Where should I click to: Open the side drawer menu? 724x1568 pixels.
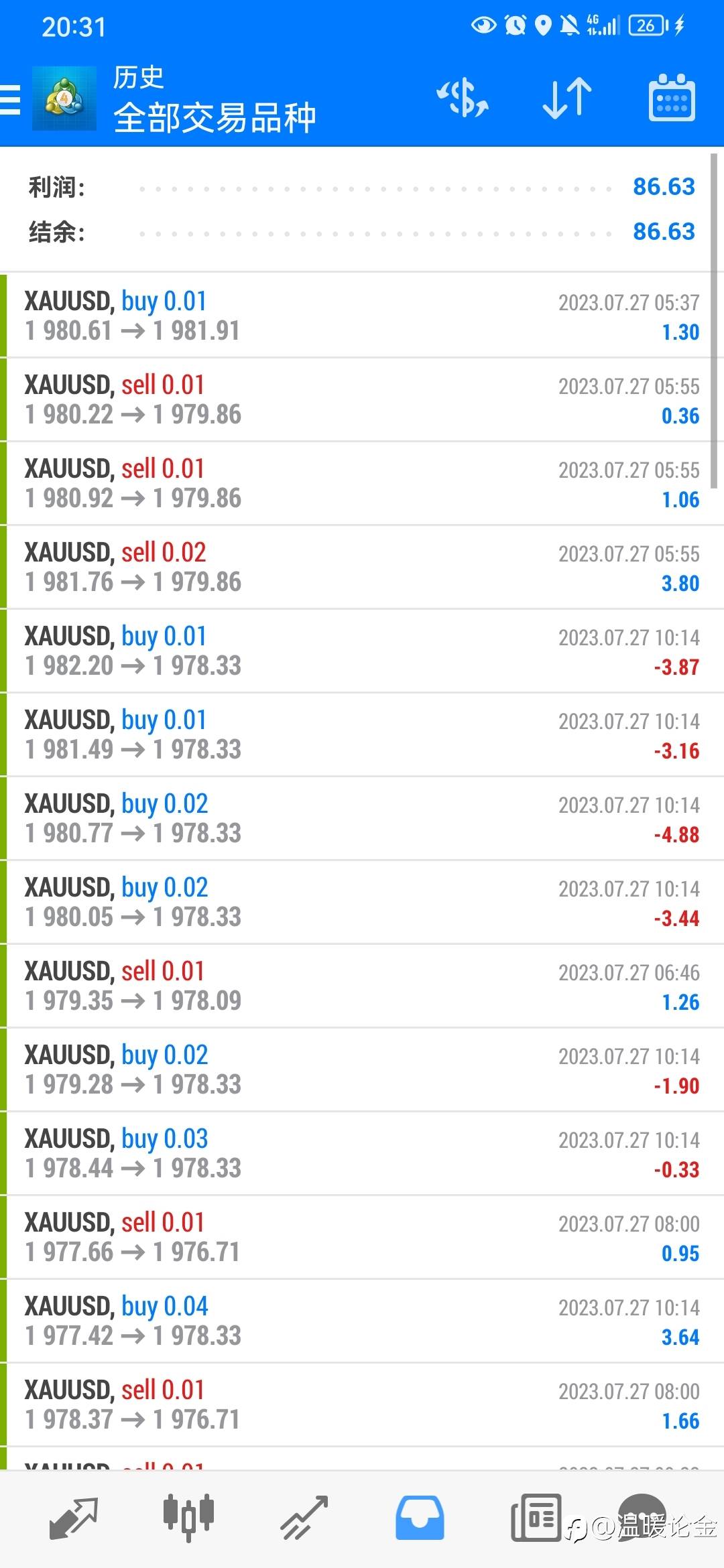point(11,100)
